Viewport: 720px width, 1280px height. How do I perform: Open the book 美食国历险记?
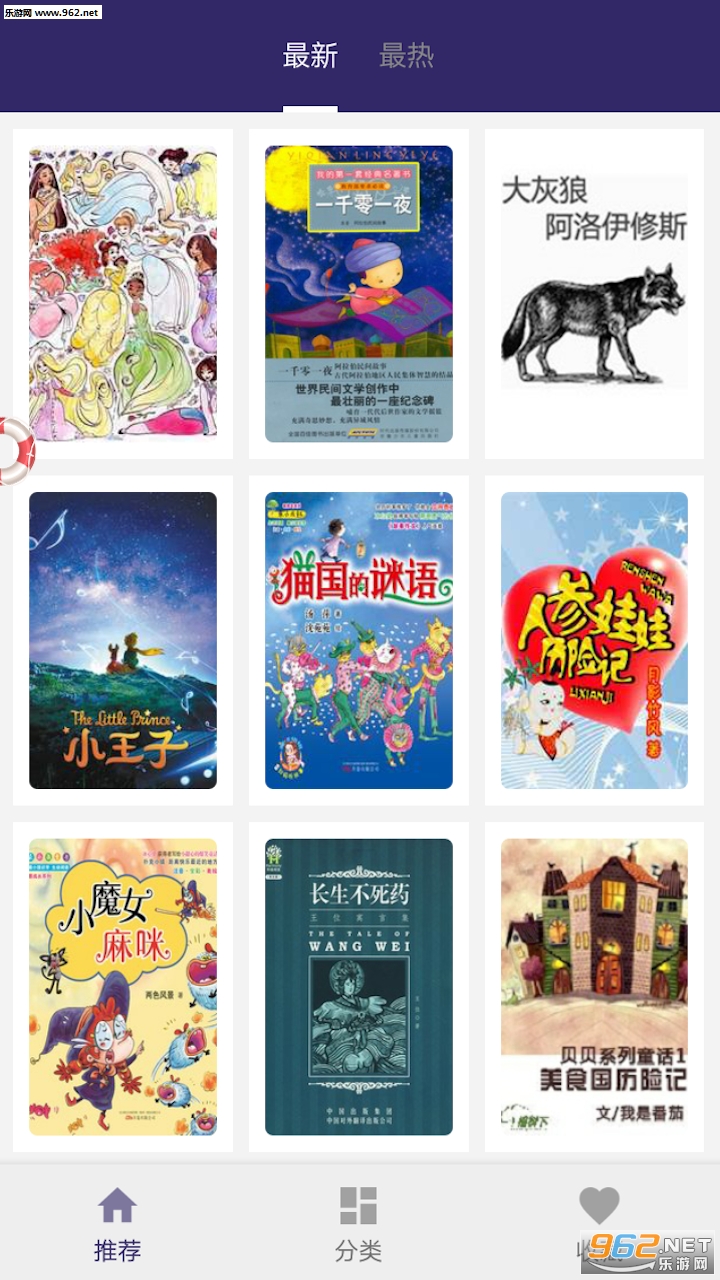[594, 986]
